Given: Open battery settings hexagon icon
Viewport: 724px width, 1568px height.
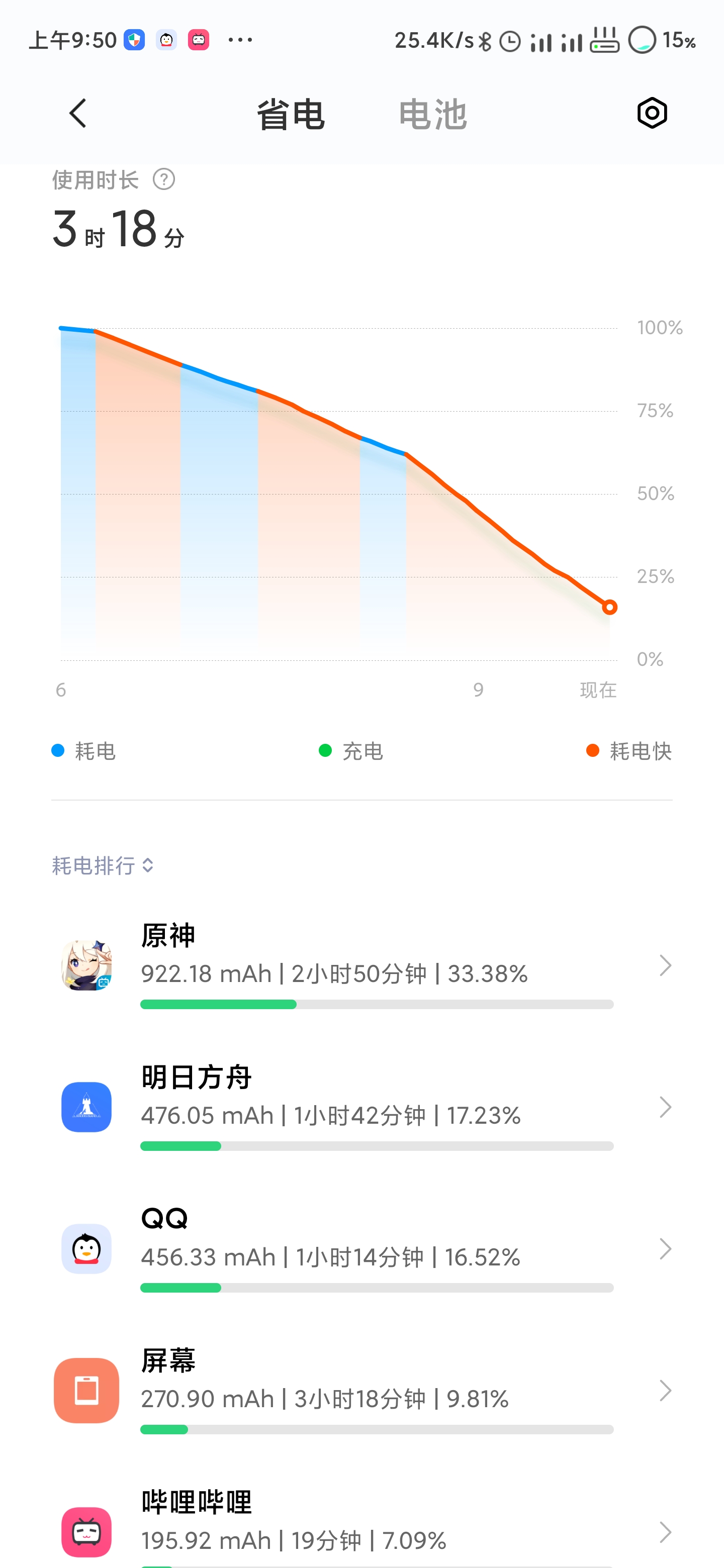Looking at the screenshot, I should point(652,113).
